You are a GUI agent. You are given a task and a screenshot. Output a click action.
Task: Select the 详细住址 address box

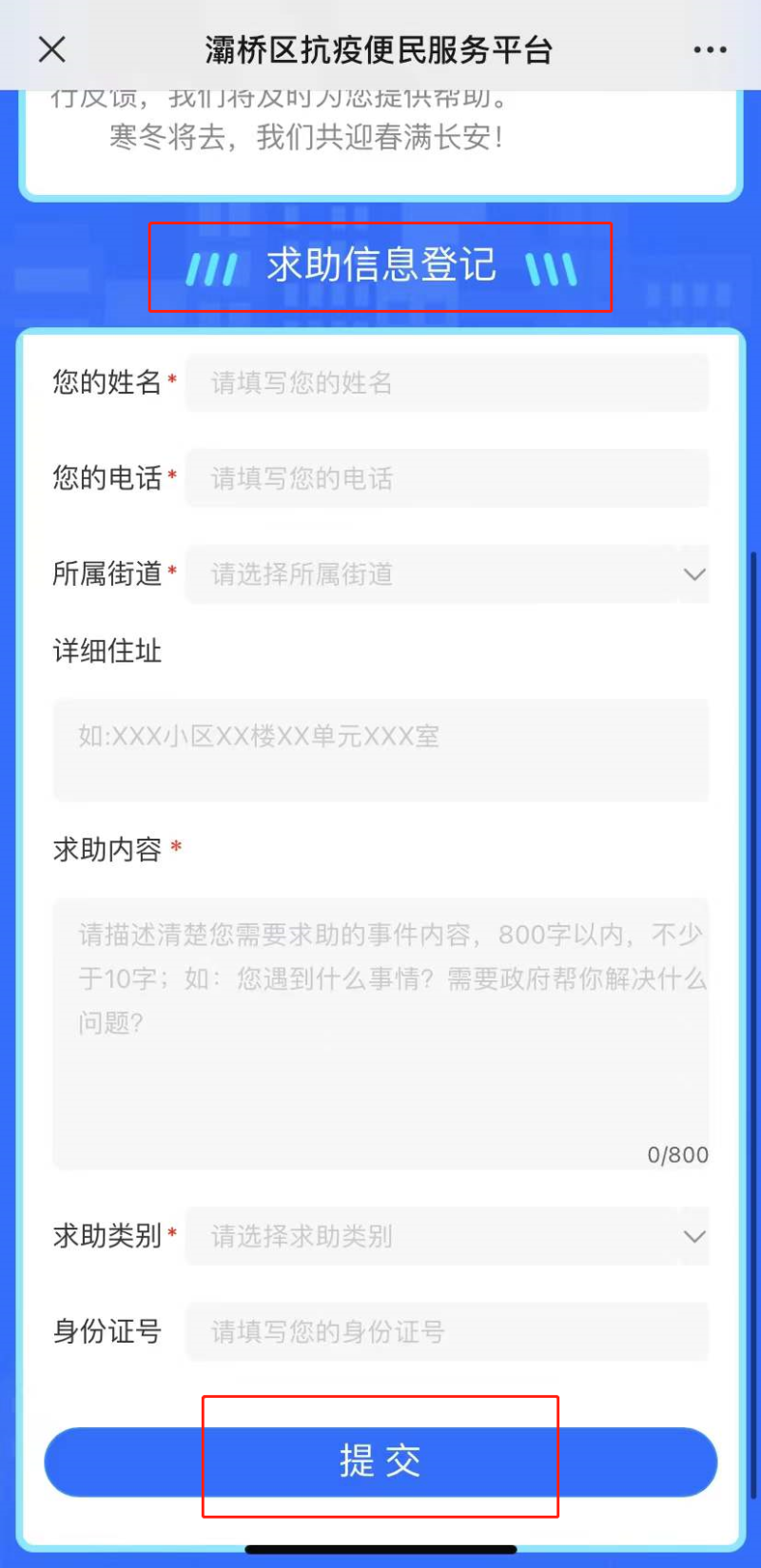click(x=380, y=749)
